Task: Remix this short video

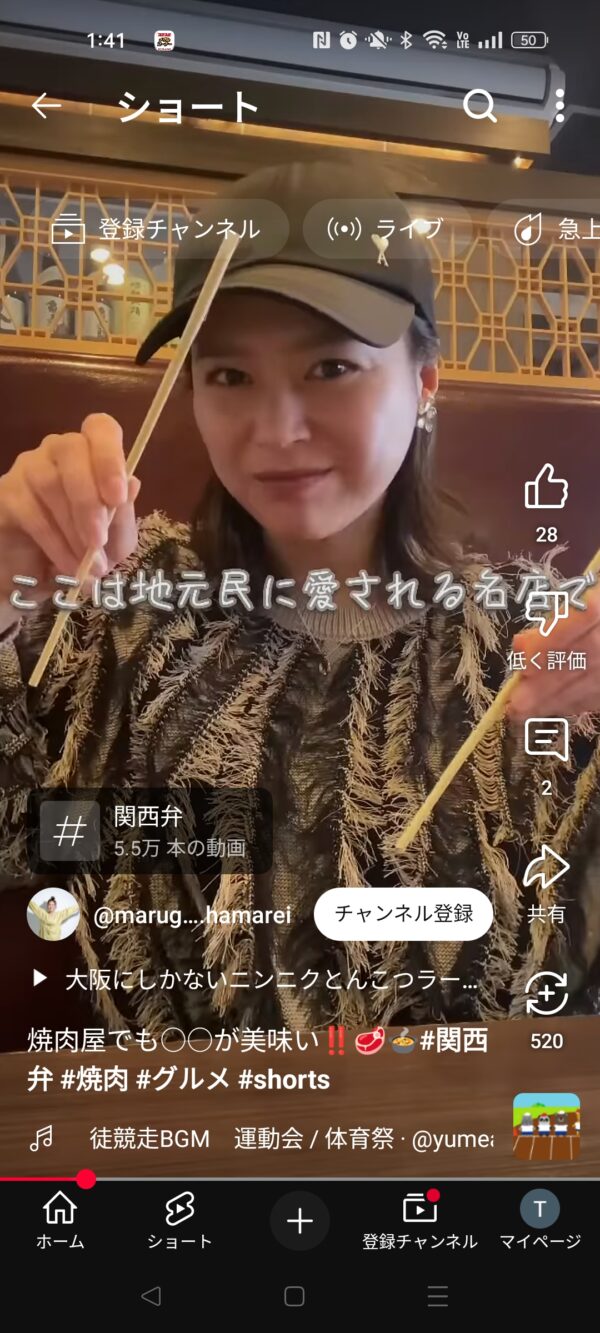Action: tap(546, 995)
